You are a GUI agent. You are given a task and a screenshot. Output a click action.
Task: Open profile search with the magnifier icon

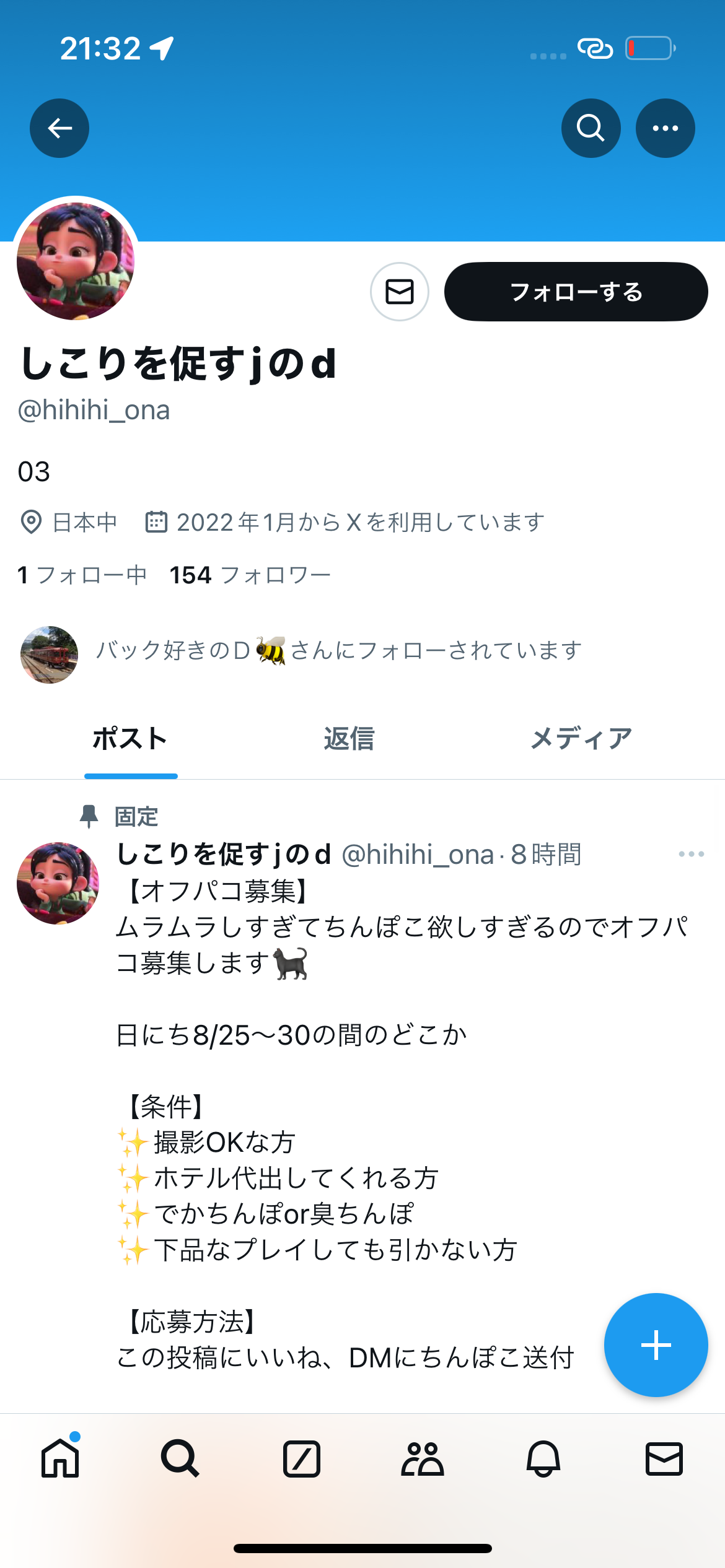click(591, 128)
